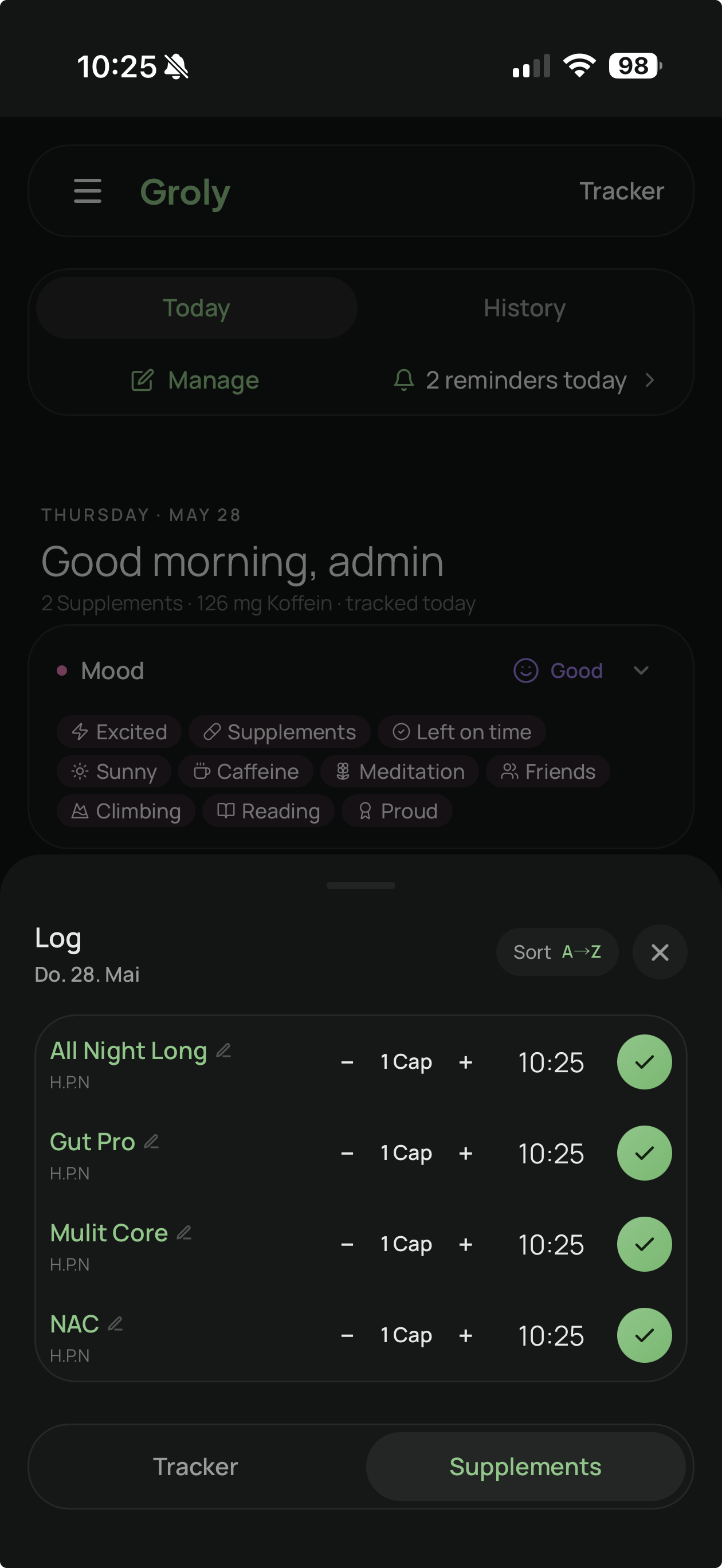Change the NAC logged time 10:25
722x1568 pixels.
point(551,1336)
